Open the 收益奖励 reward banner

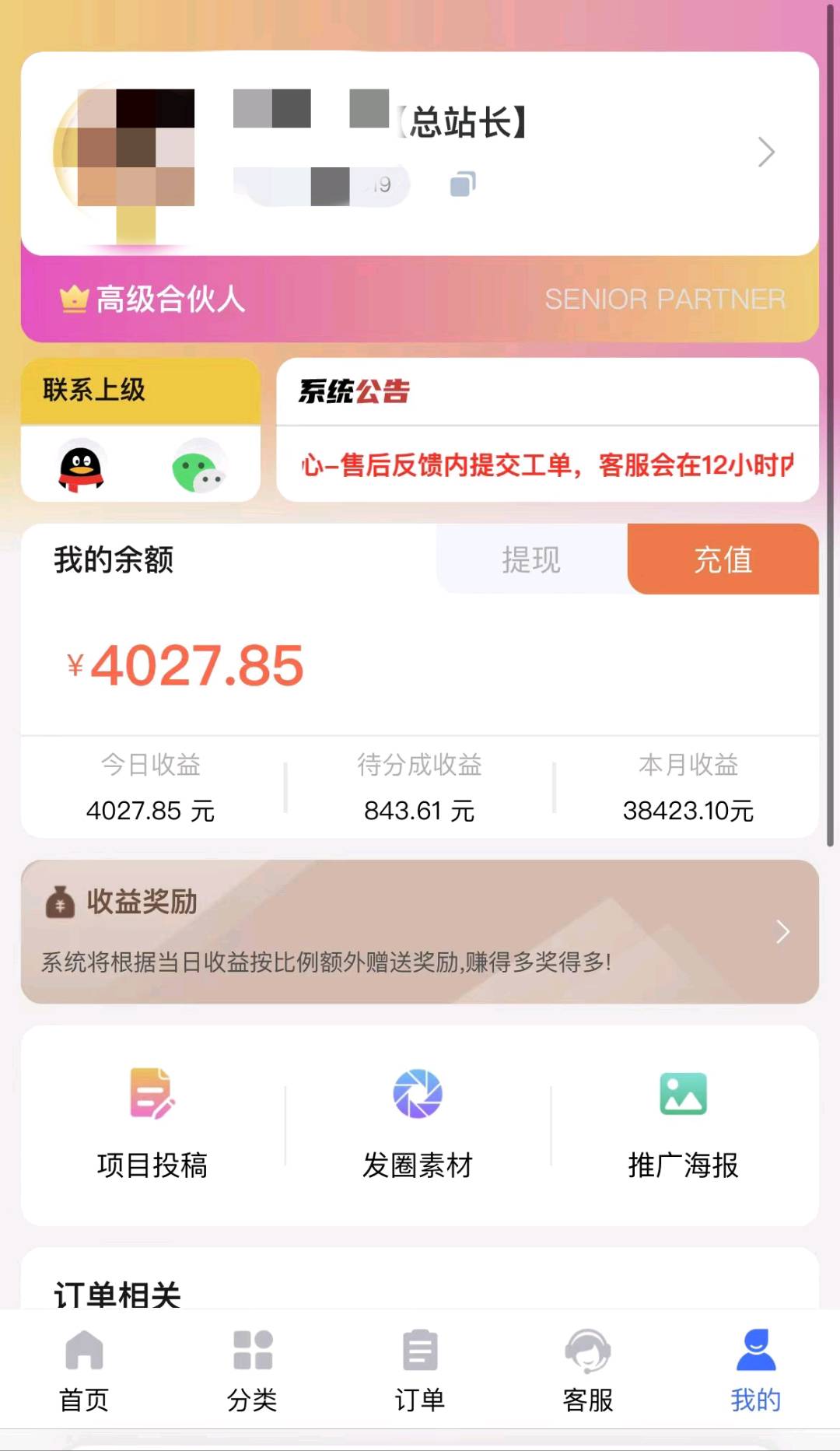click(x=420, y=931)
